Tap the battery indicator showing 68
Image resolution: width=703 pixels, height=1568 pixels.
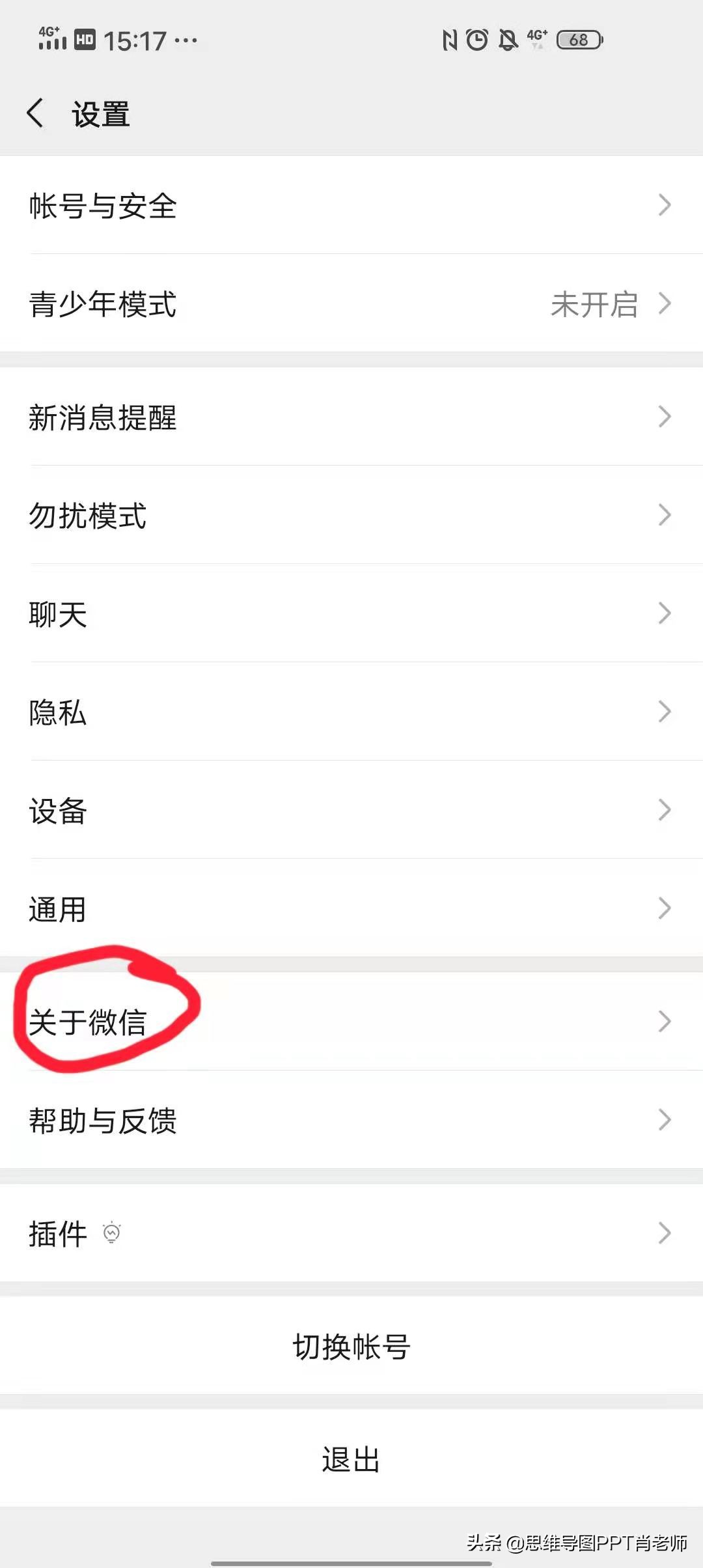pos(578,40)
